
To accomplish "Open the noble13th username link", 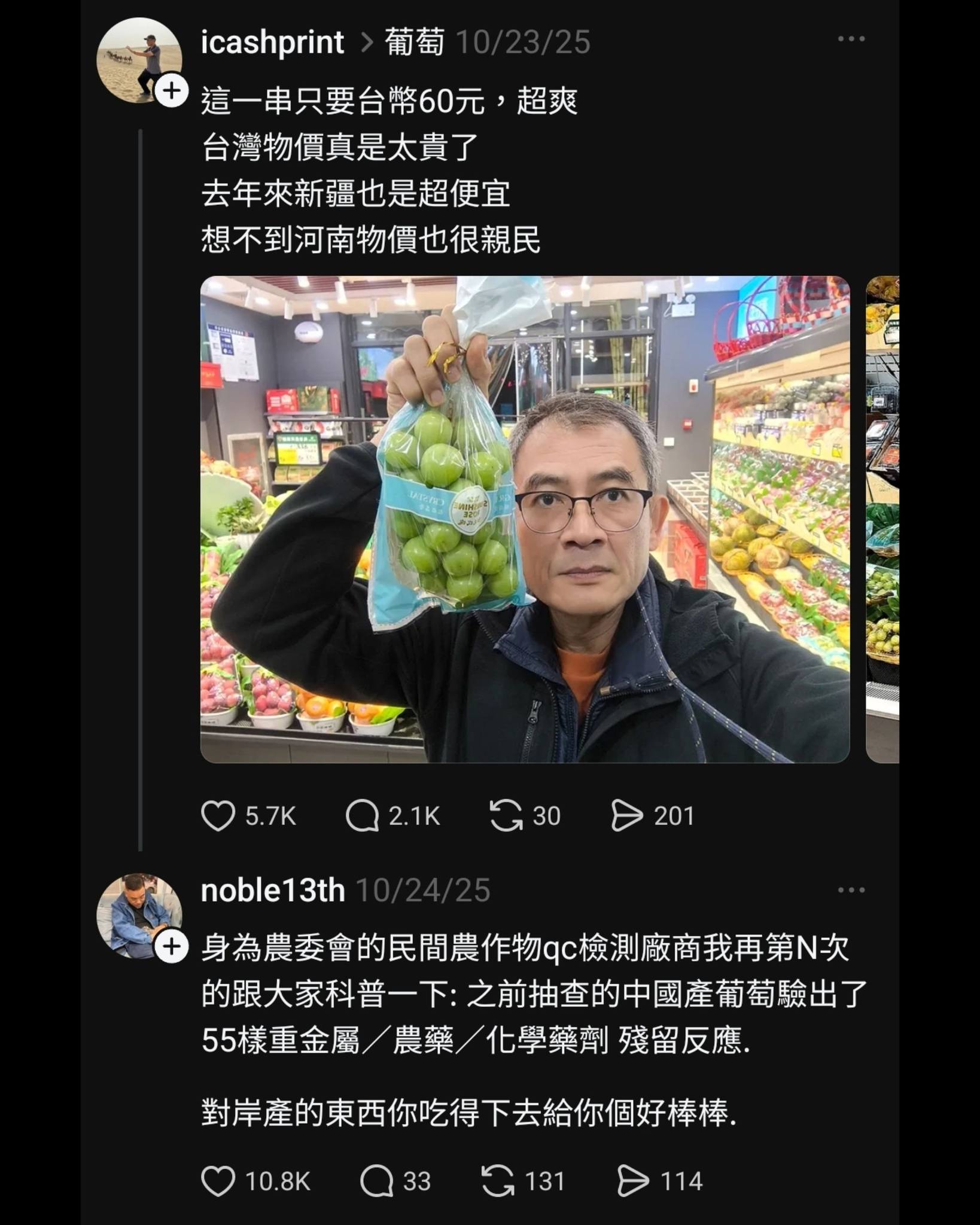I will tap(273, 891).
